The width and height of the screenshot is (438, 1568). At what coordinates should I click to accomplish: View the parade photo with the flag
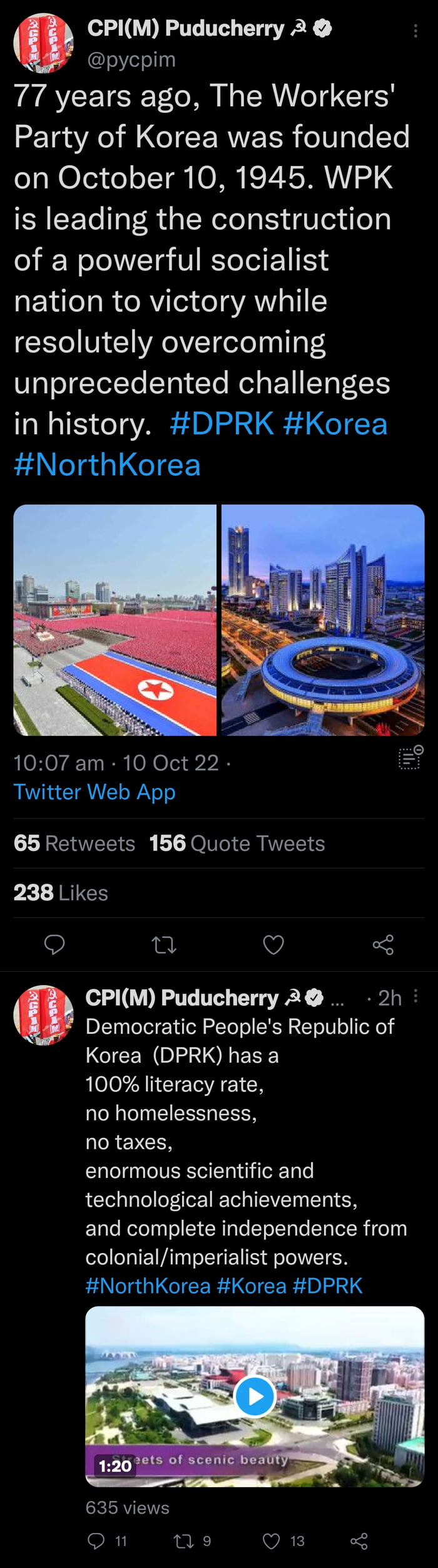[x=115, y=620]
